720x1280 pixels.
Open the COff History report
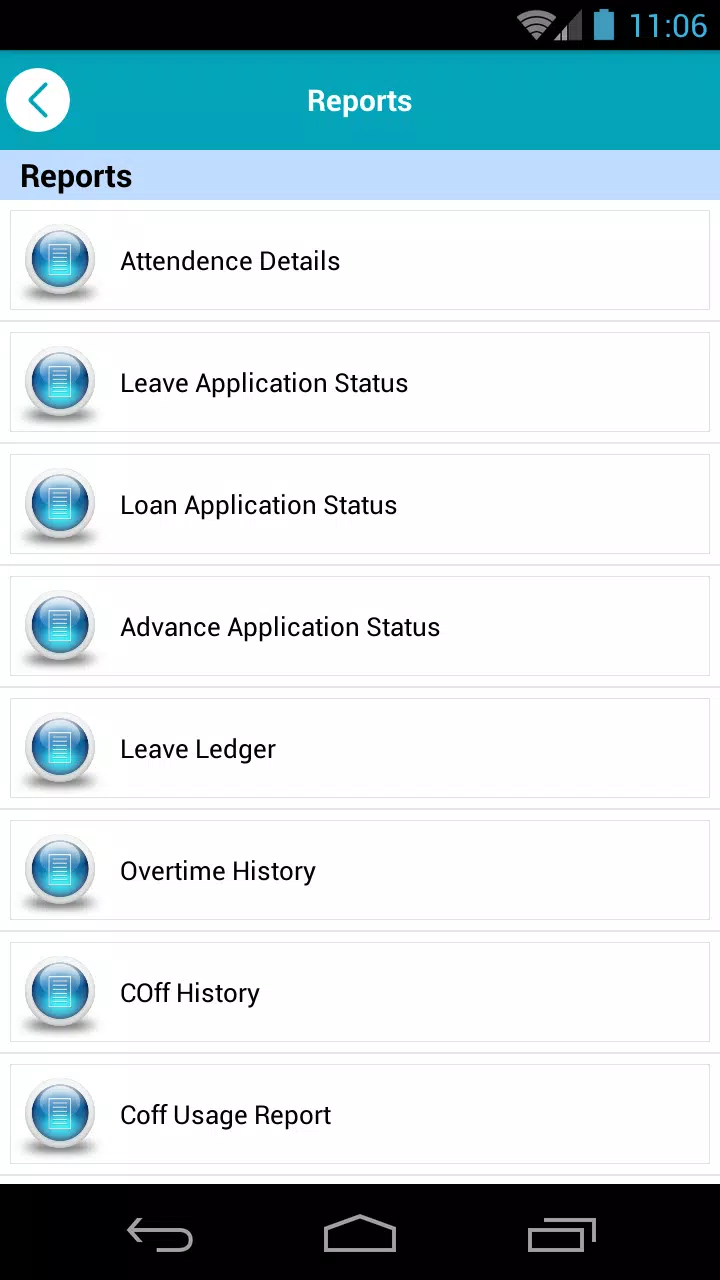pyautogui.click(x=360, y=992)
